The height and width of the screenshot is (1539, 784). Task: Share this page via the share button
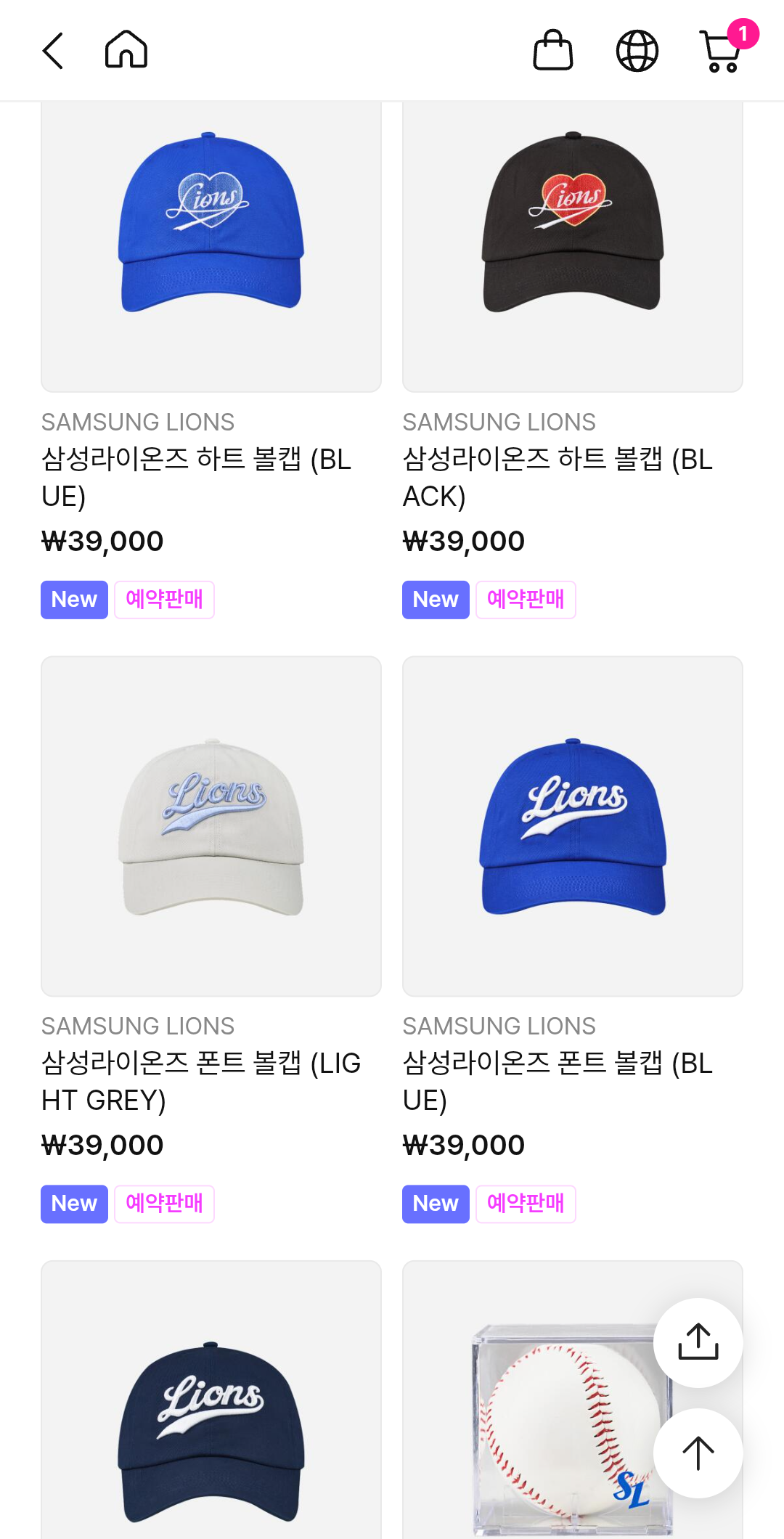698,1342
